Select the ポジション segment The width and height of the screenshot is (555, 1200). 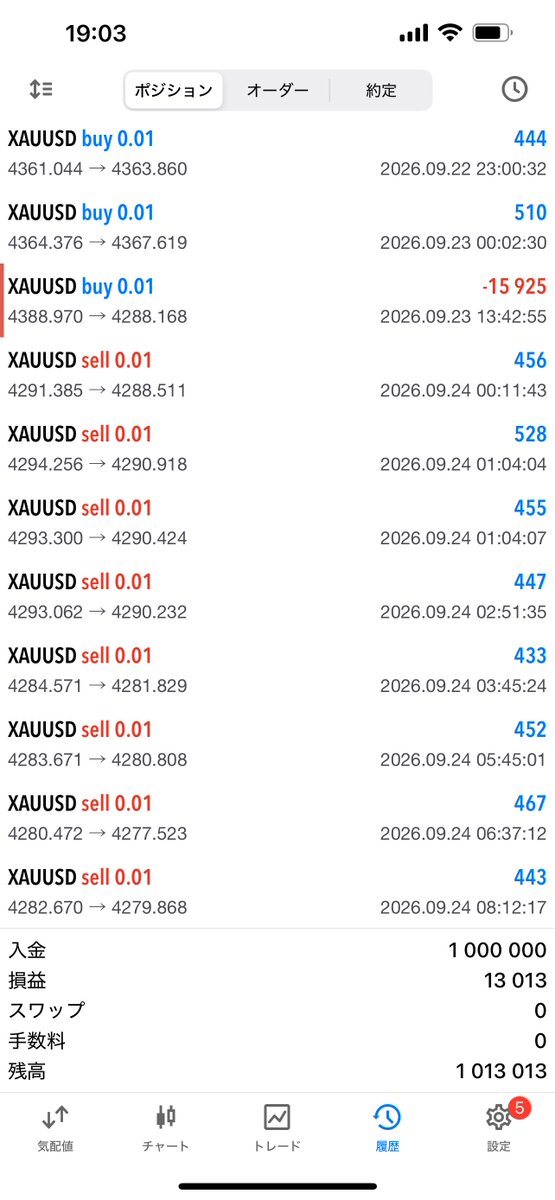click(174, 90)
